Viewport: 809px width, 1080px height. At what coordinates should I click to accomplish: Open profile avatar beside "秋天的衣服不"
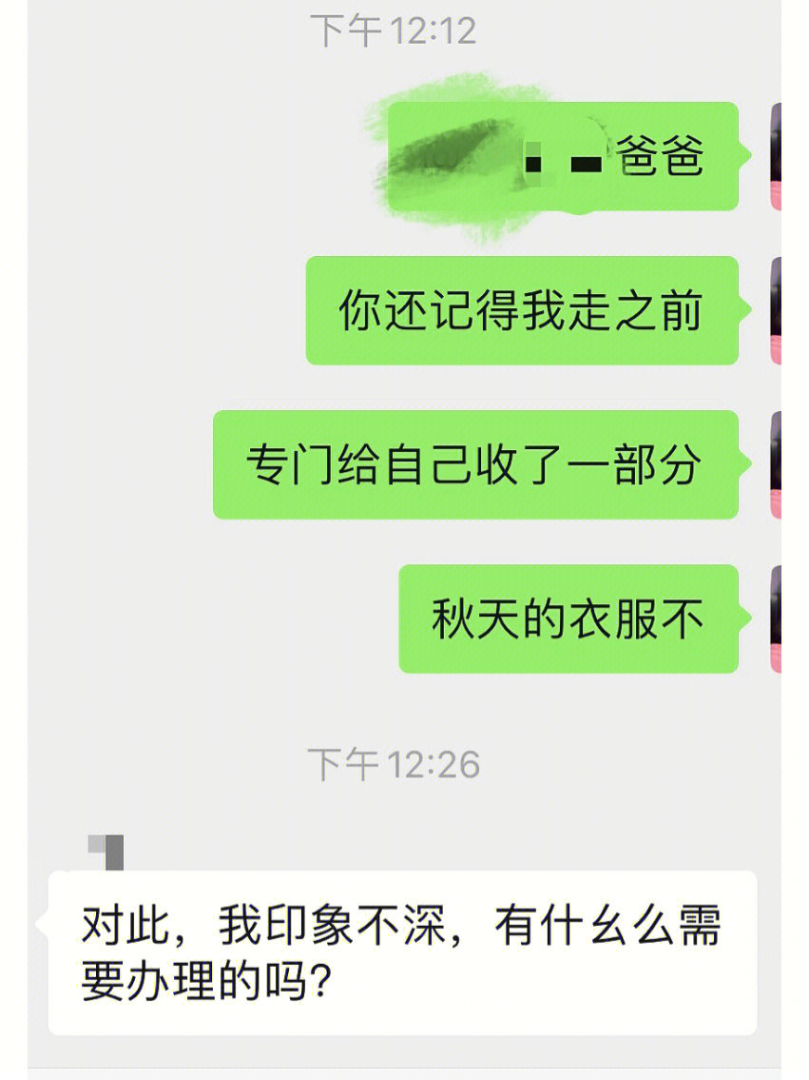pyautogui.click(x=775, y=618)
